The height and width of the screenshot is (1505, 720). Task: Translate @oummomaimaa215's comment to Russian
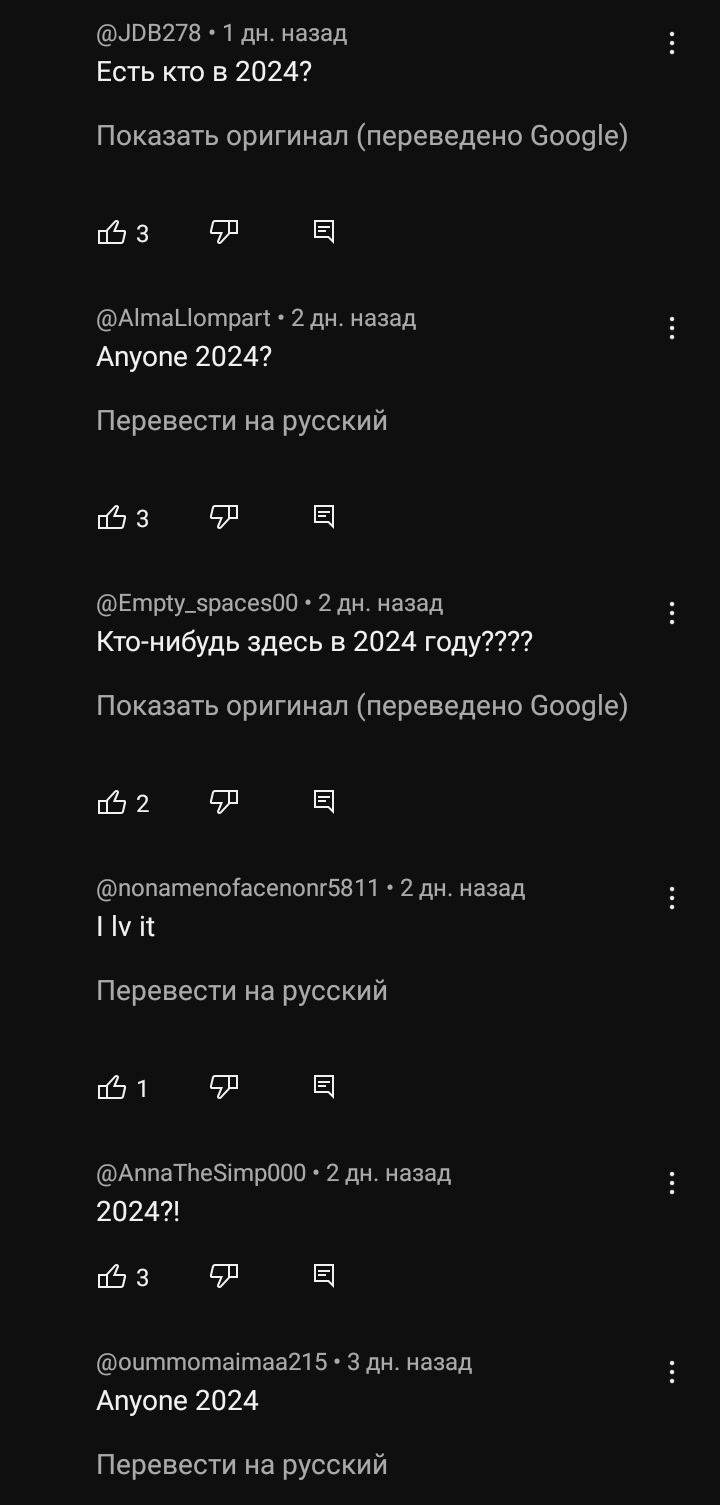coord(242,1465)
